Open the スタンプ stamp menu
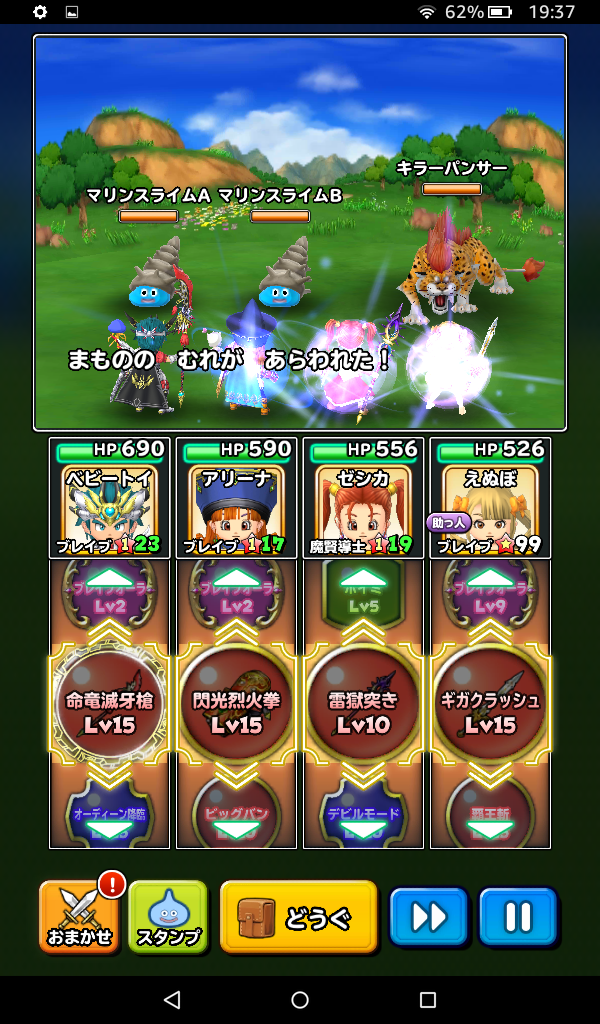 (x=168, y=916)
